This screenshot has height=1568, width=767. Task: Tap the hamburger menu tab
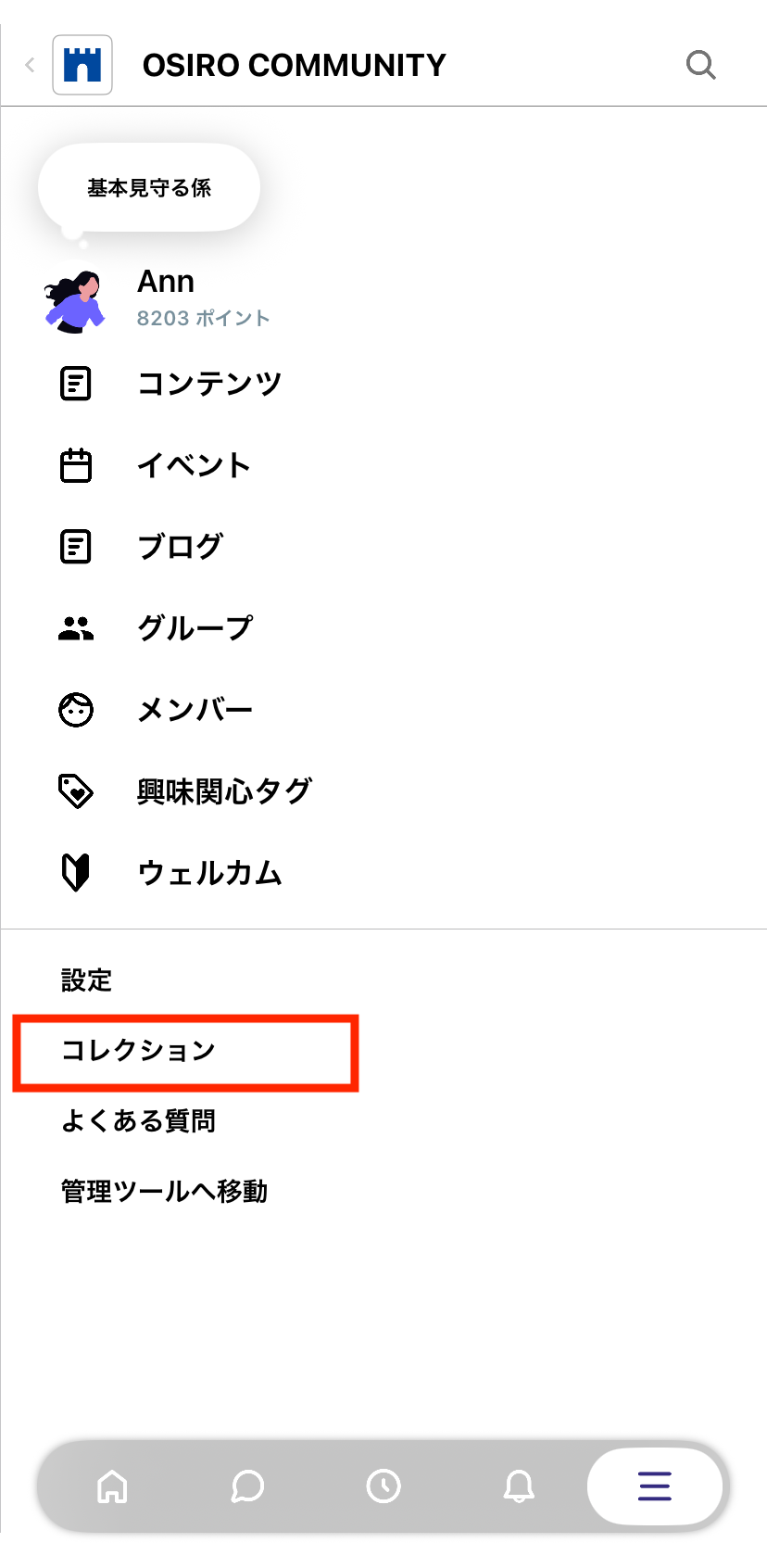pos(654,1486)
